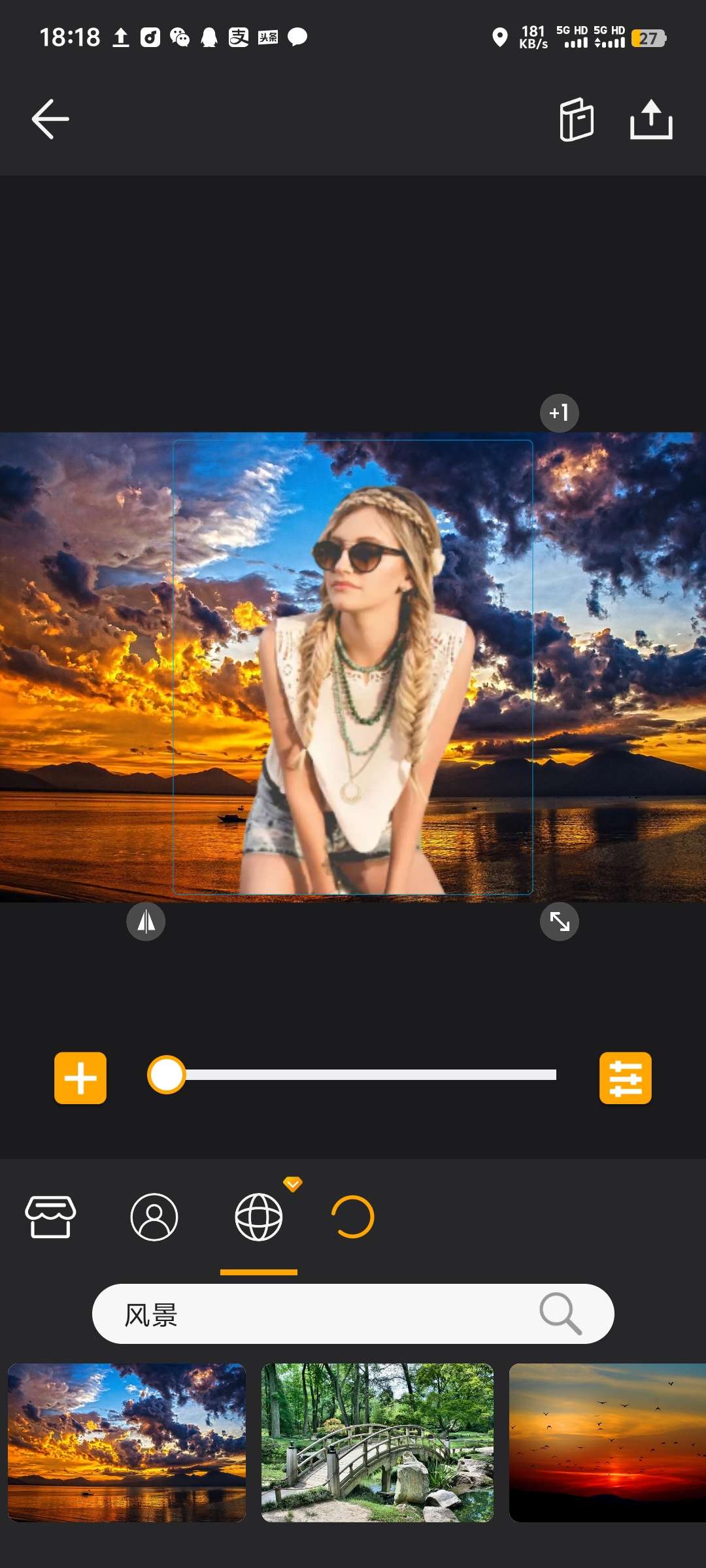
Task: Select the globe web-search tab
Action: [x=259, y=1217]
